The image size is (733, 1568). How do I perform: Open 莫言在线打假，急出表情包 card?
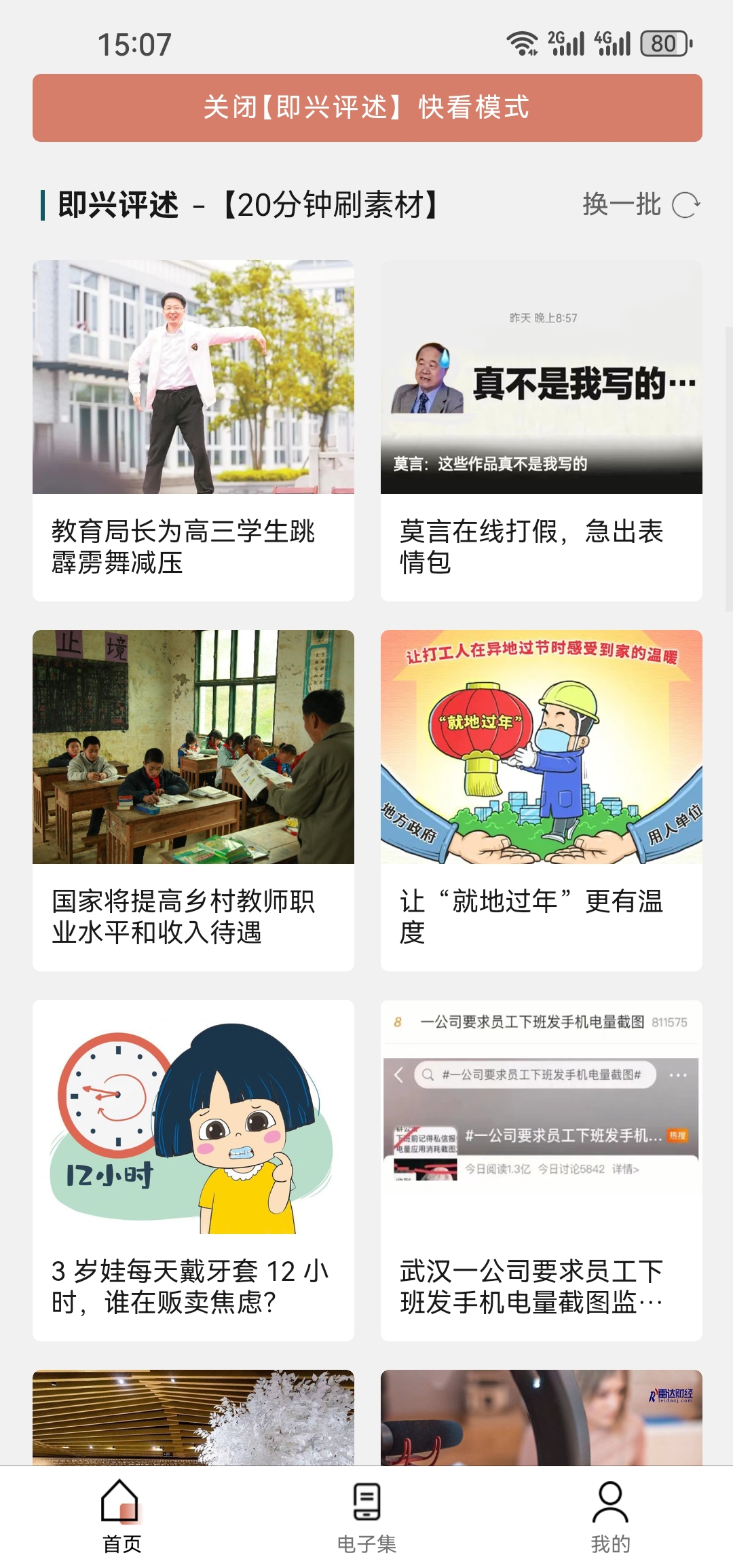[x=541, y=430]
